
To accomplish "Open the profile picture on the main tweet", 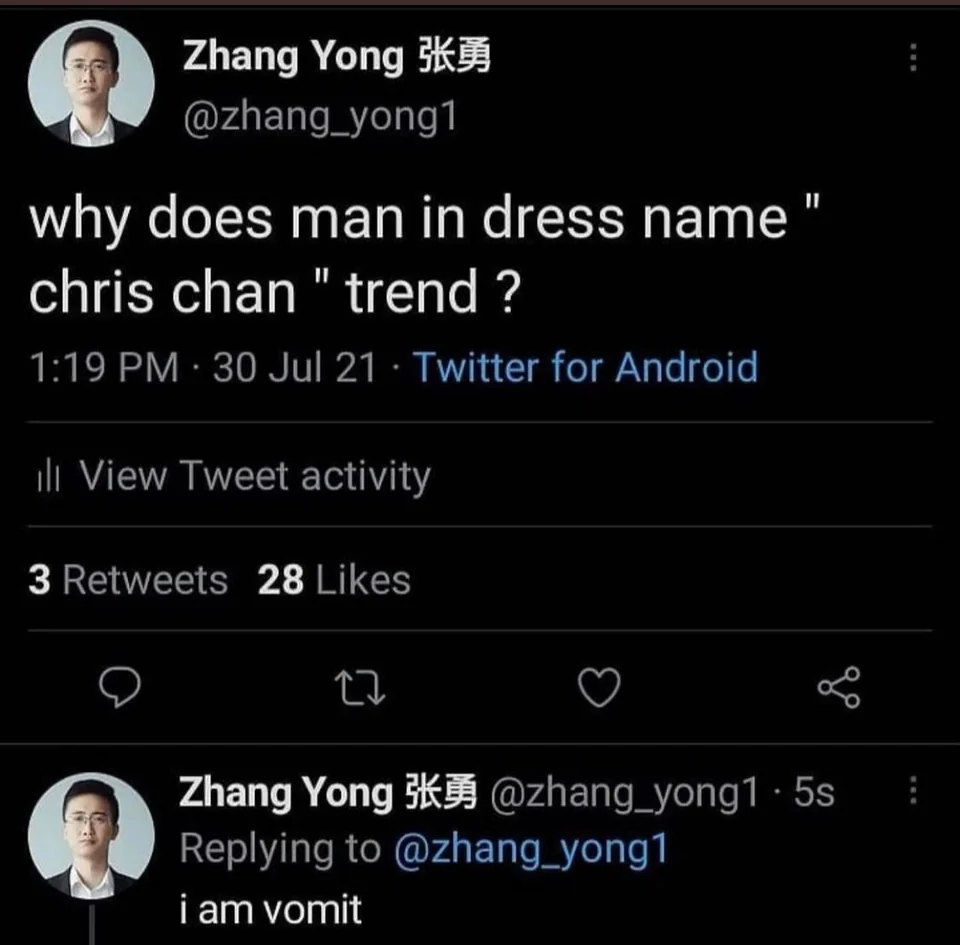I will coord(91,84).
